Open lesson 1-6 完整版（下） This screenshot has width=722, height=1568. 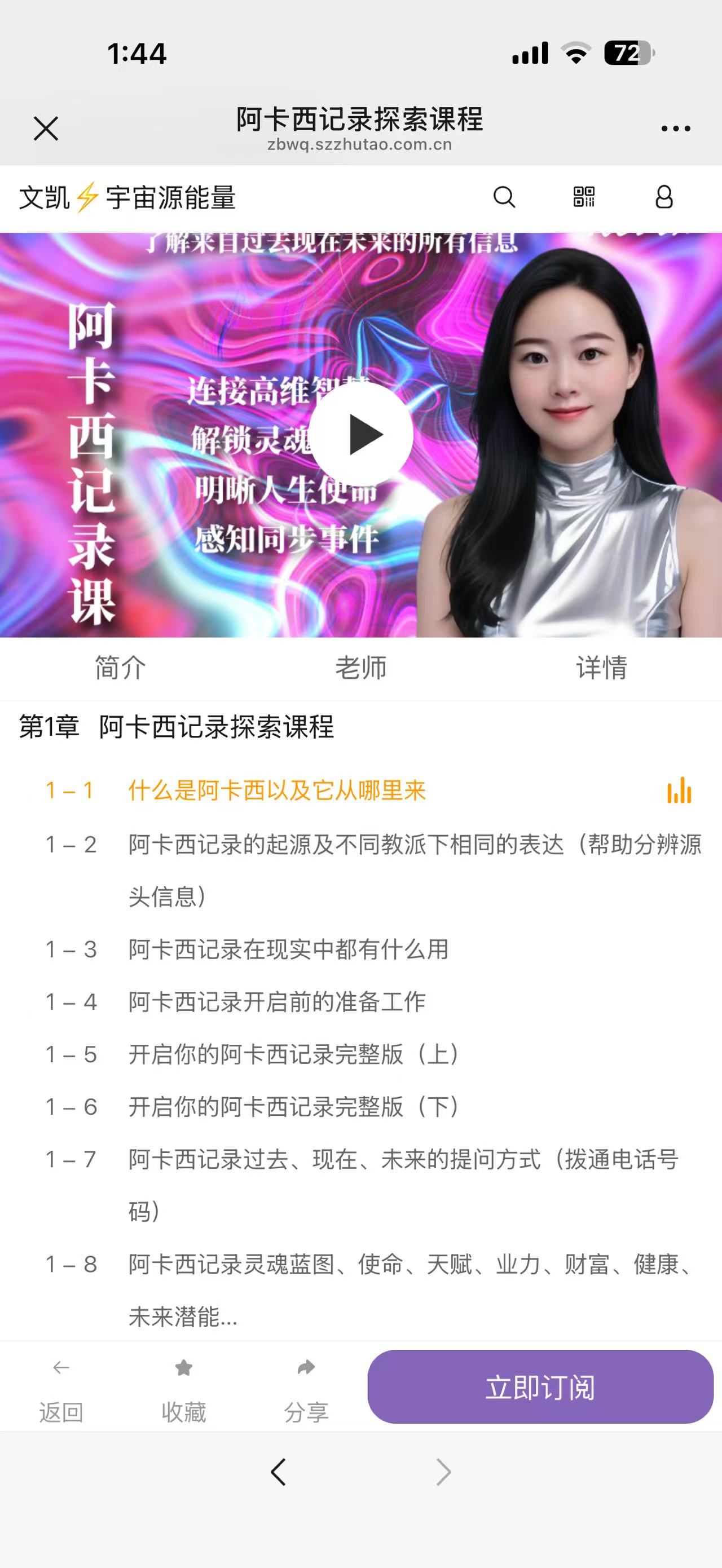pos(293,1107)
